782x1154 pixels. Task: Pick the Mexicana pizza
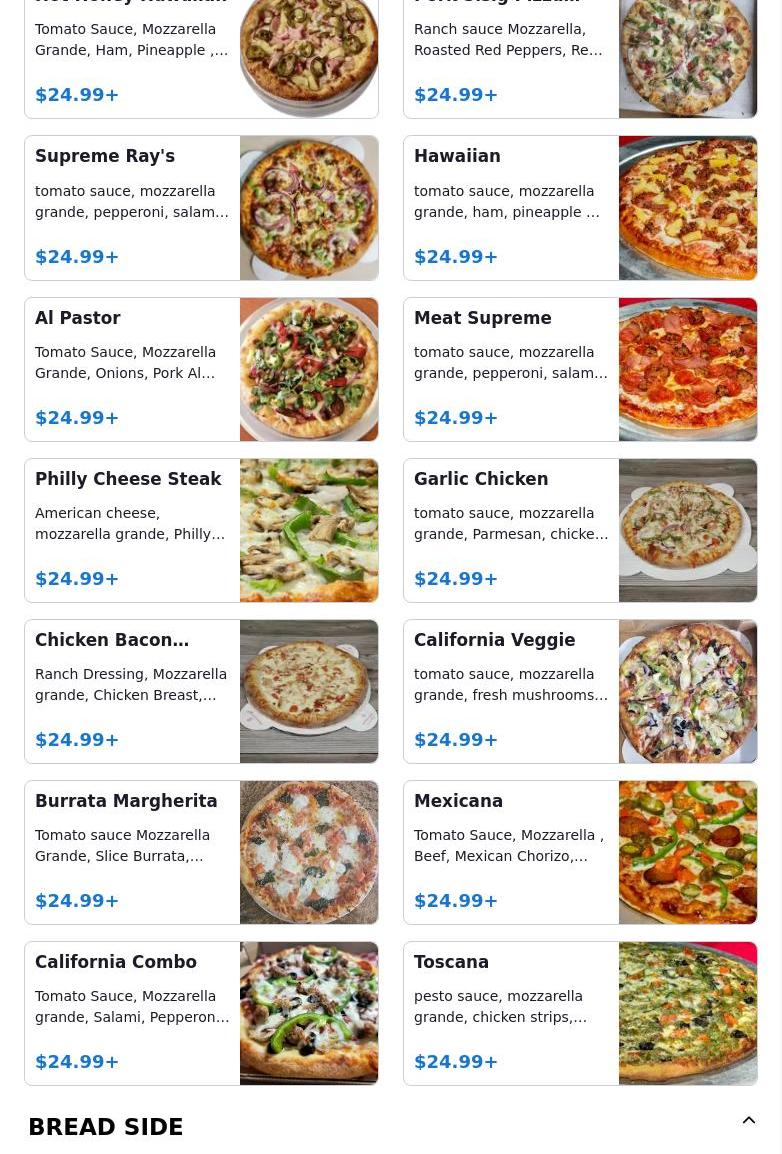(580, 852)
